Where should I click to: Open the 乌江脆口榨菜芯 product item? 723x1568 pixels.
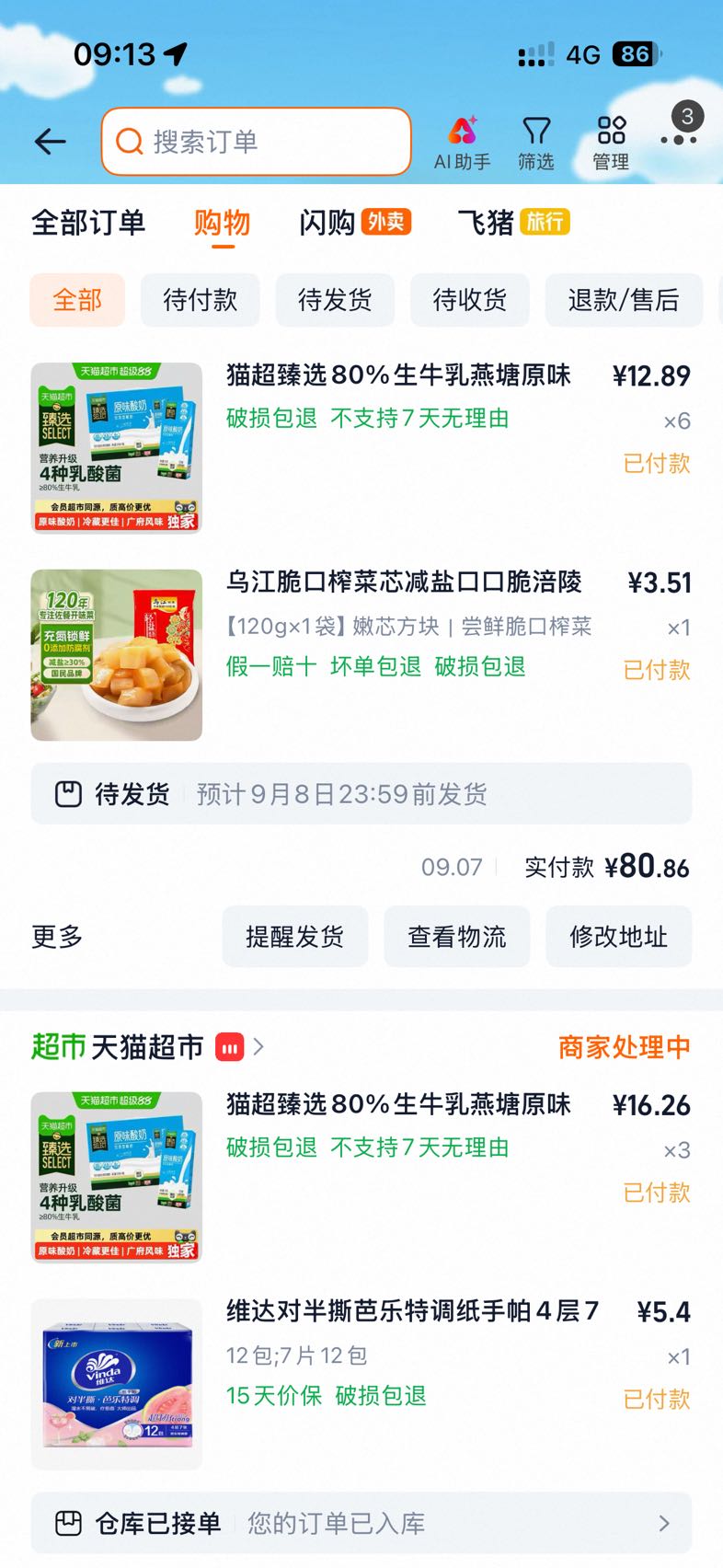tap(361, 655)
